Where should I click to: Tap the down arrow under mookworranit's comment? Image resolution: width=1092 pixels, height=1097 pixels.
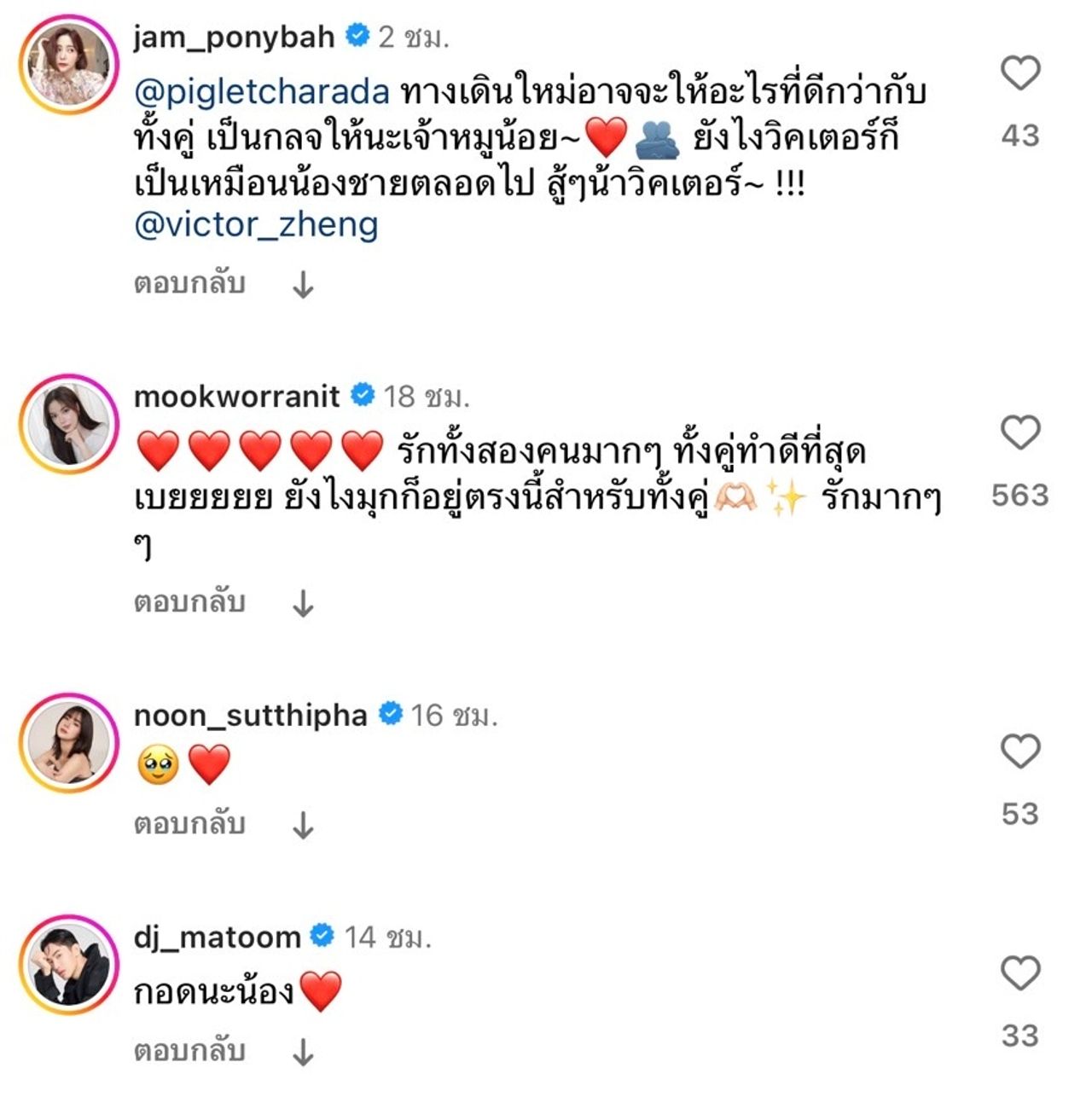coord(303,604)
